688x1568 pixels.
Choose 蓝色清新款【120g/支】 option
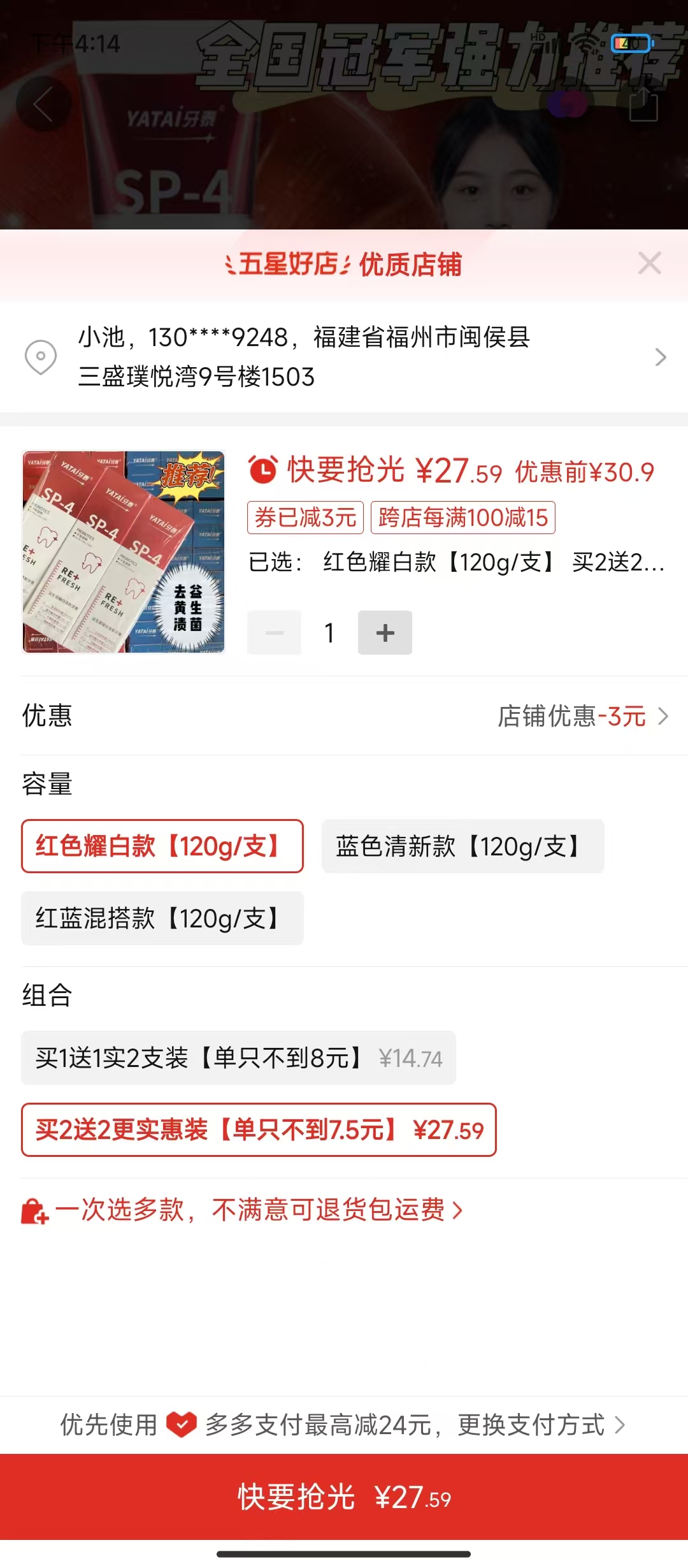(462, 846)
